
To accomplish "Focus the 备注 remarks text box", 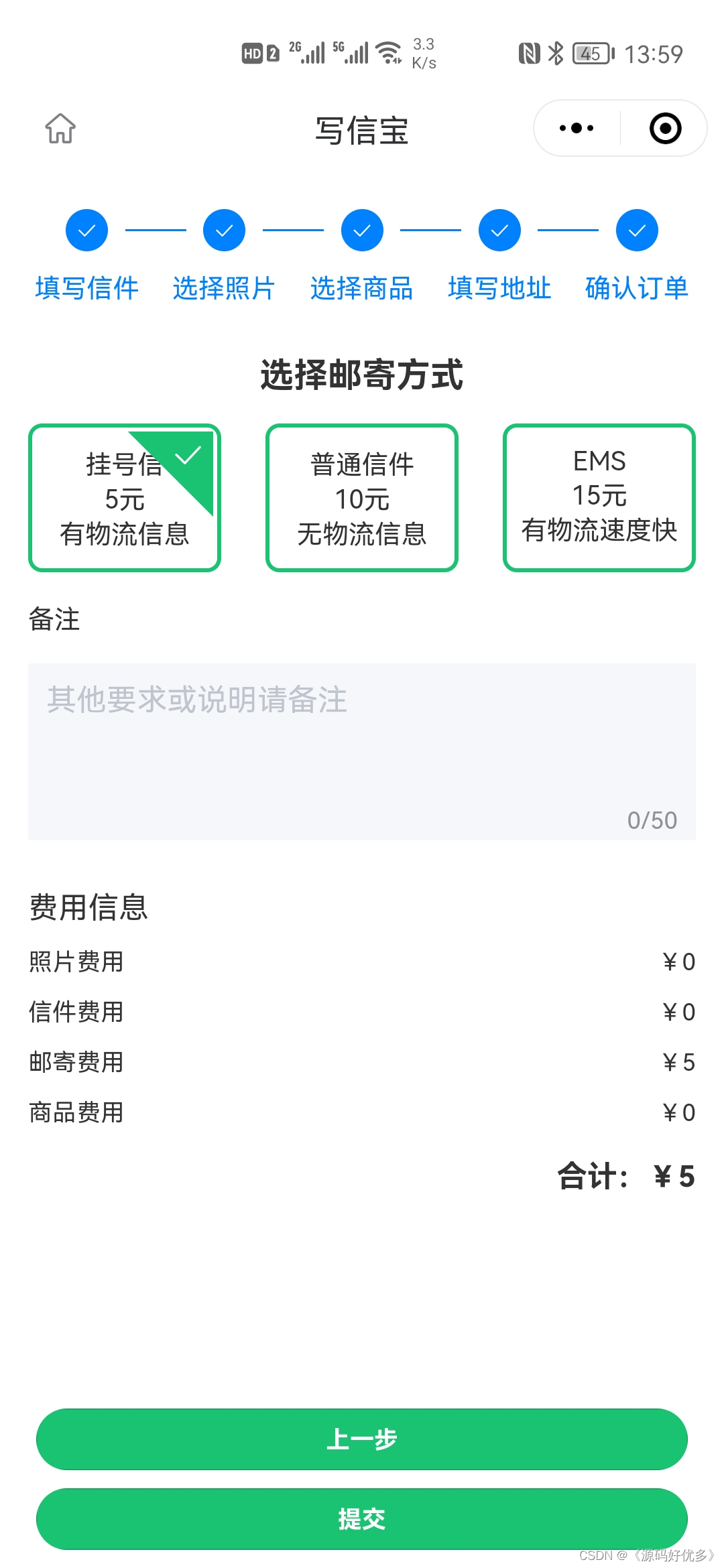I will (362, 750).
